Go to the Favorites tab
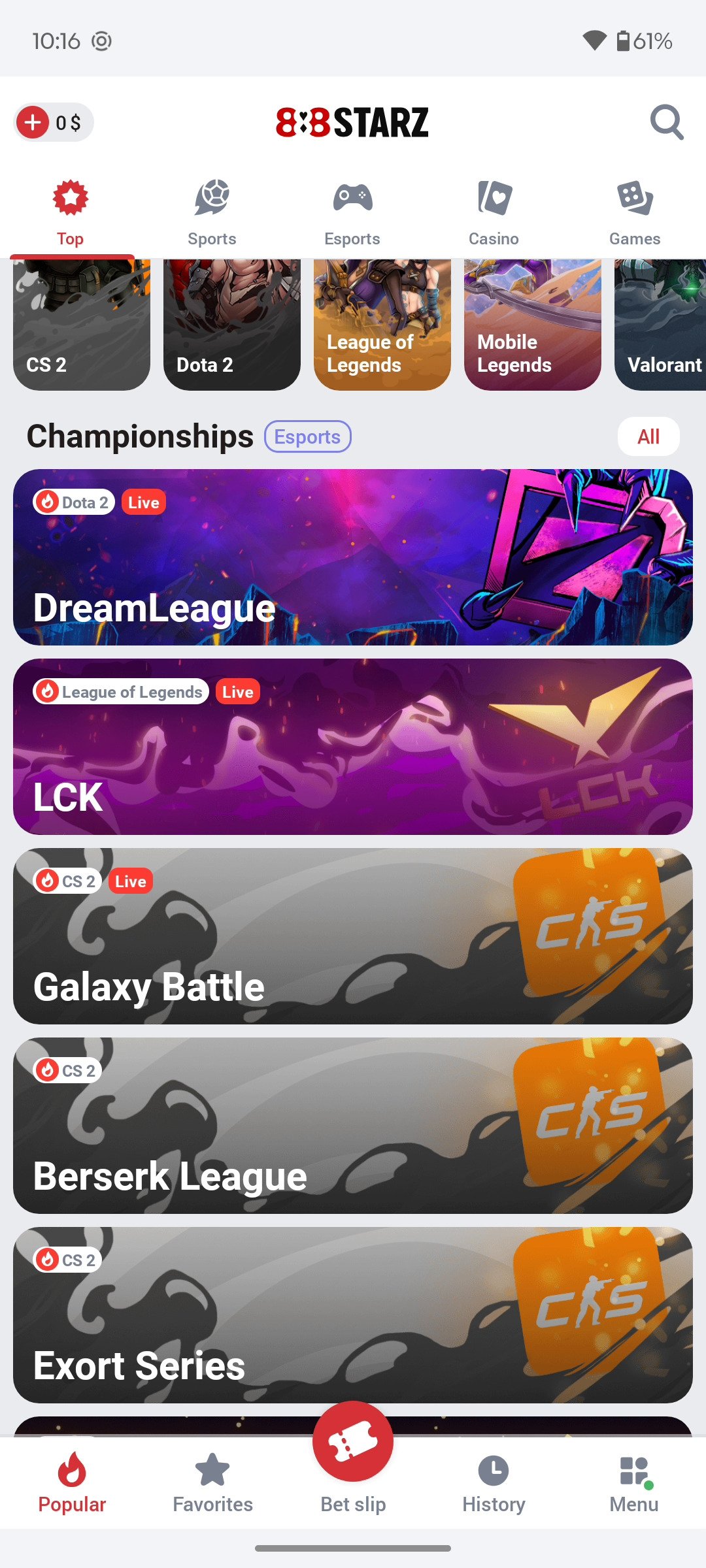Image resolution: width=706 pixels, height=1568 pixels. coord(212,1483)
